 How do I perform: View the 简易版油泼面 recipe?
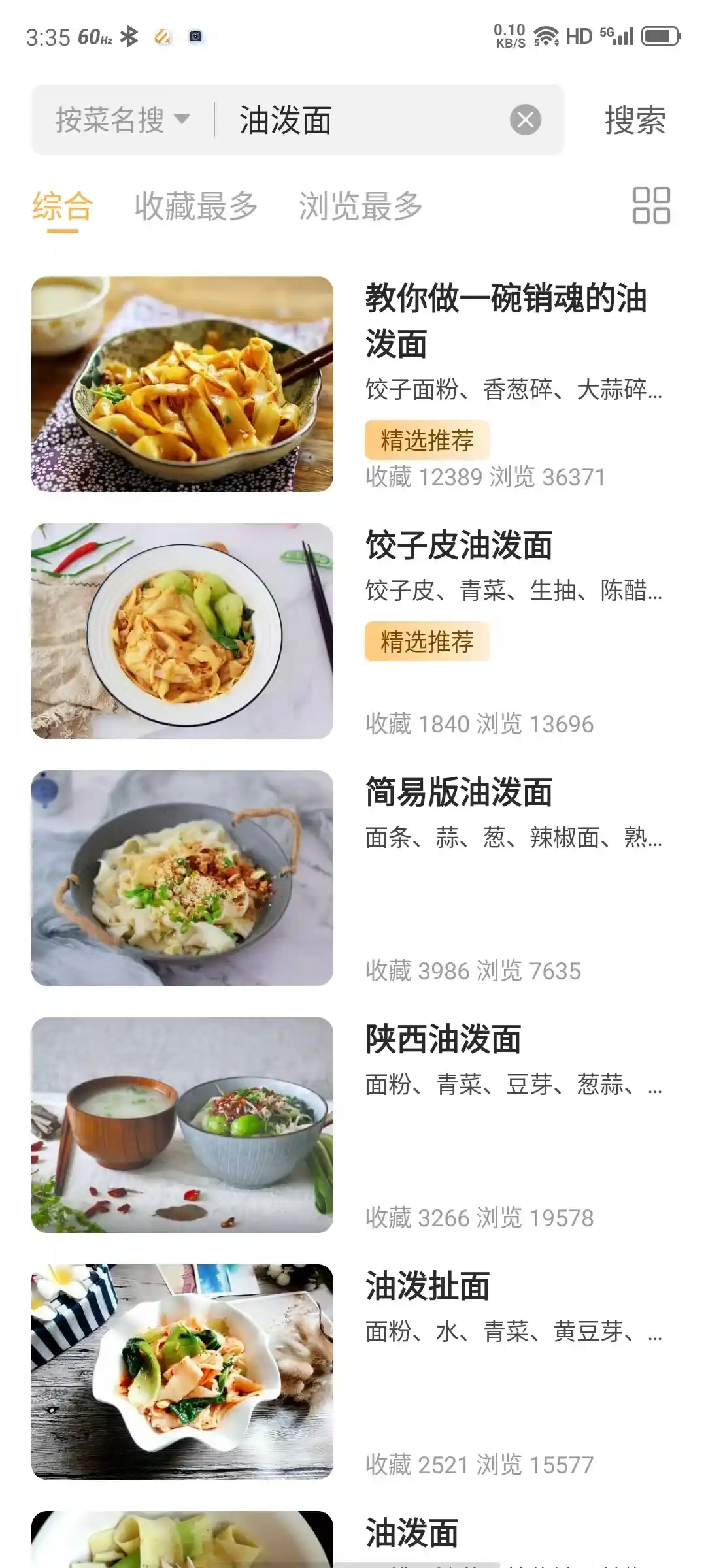[x=459, y=793]
